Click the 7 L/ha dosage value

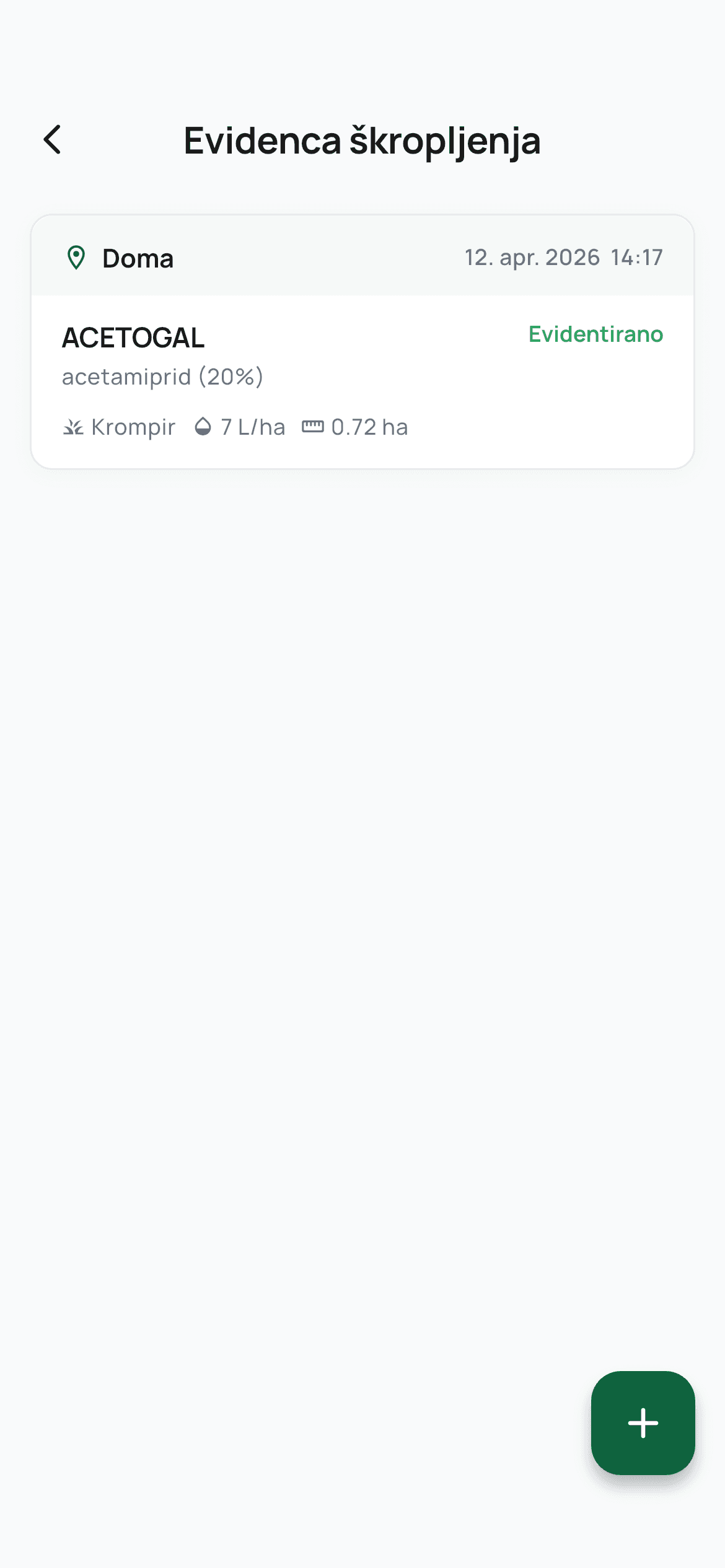click(x=252, y=427)
